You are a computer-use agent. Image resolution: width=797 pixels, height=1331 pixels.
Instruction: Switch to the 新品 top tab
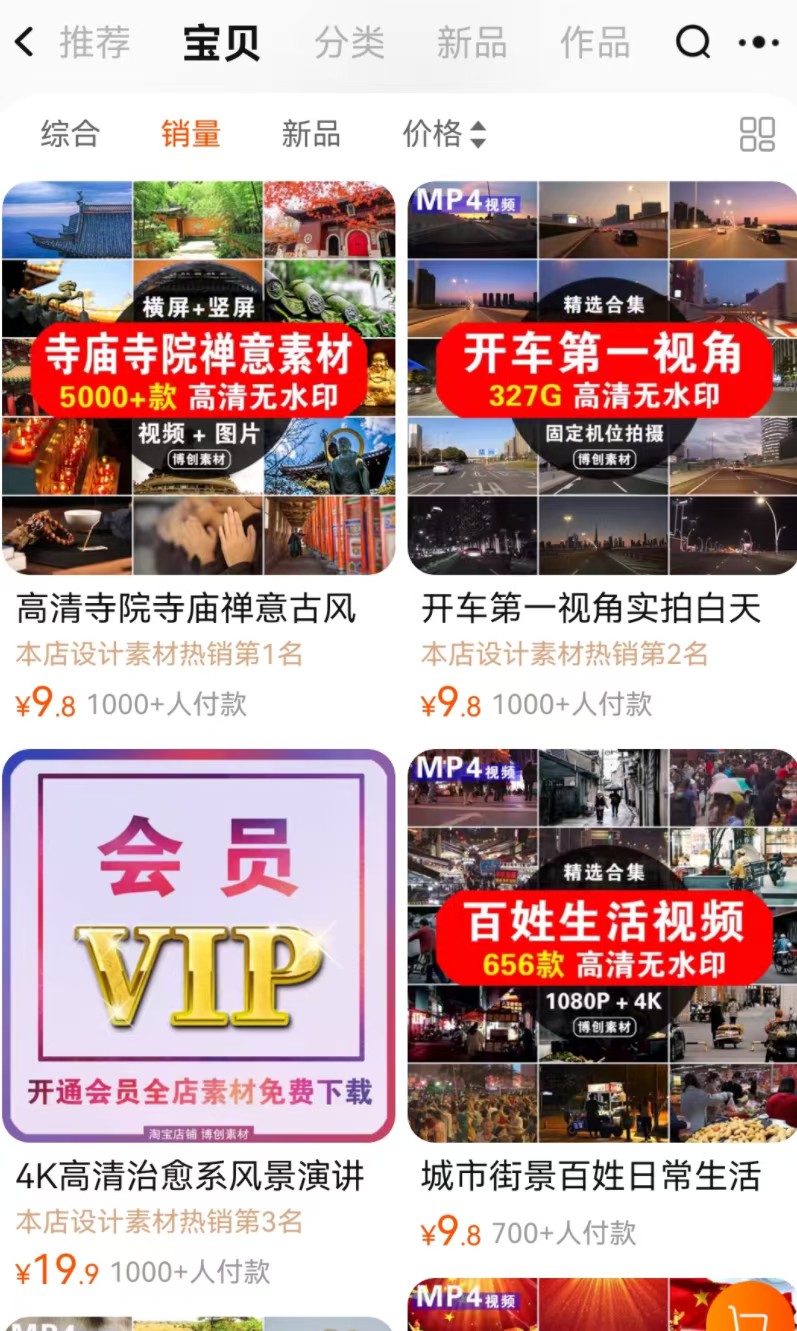point(472,43)
